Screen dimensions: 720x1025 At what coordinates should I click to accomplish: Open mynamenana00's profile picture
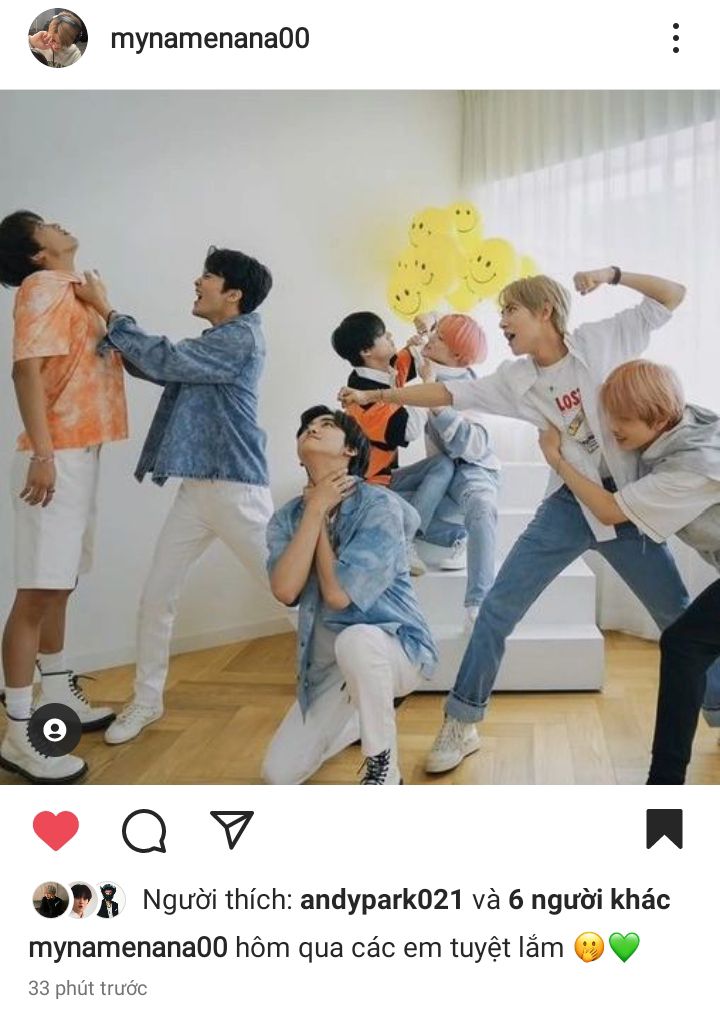pyautogui.click(x=58, y=39)
